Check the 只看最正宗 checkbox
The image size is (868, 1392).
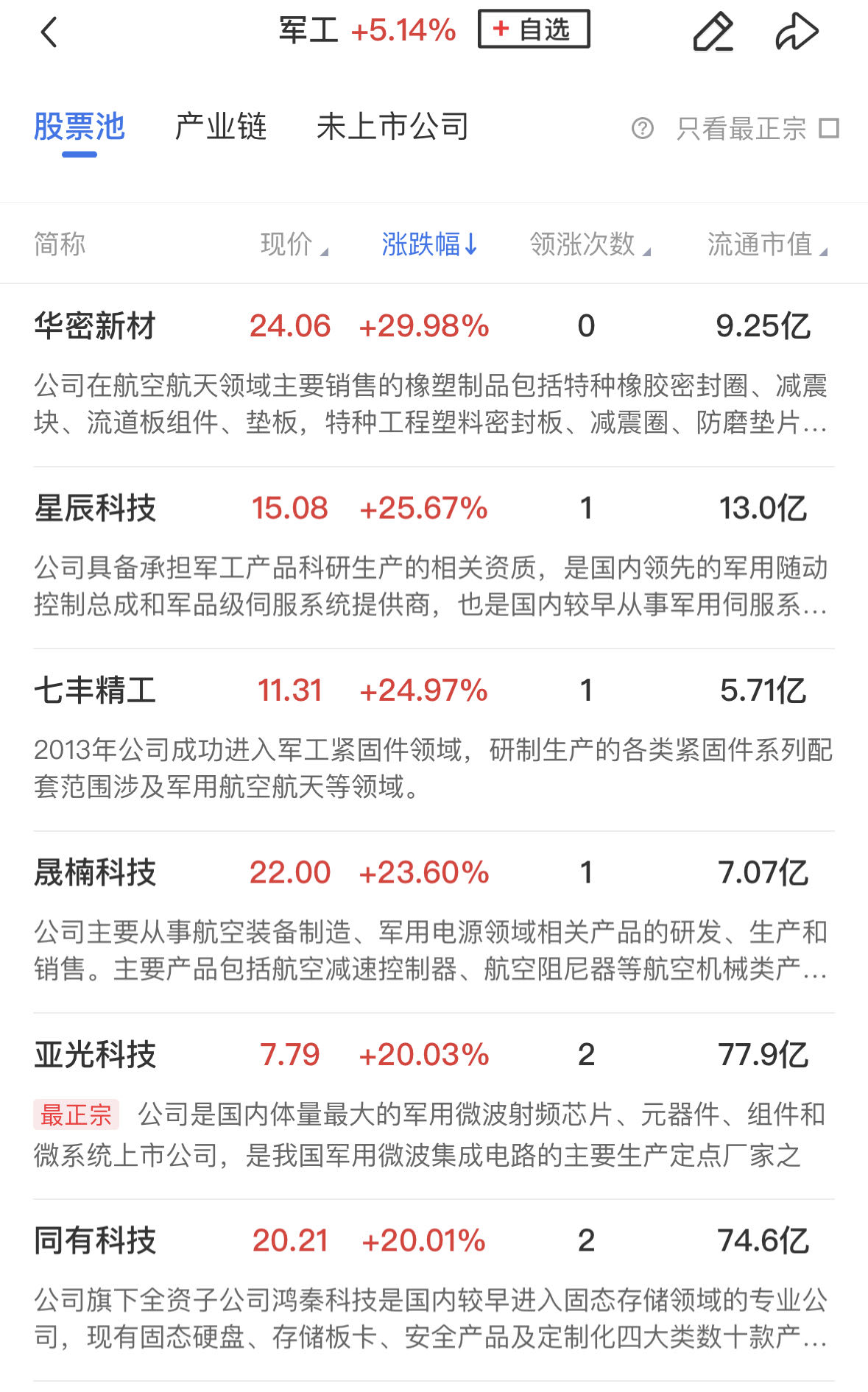coord(829,129)
